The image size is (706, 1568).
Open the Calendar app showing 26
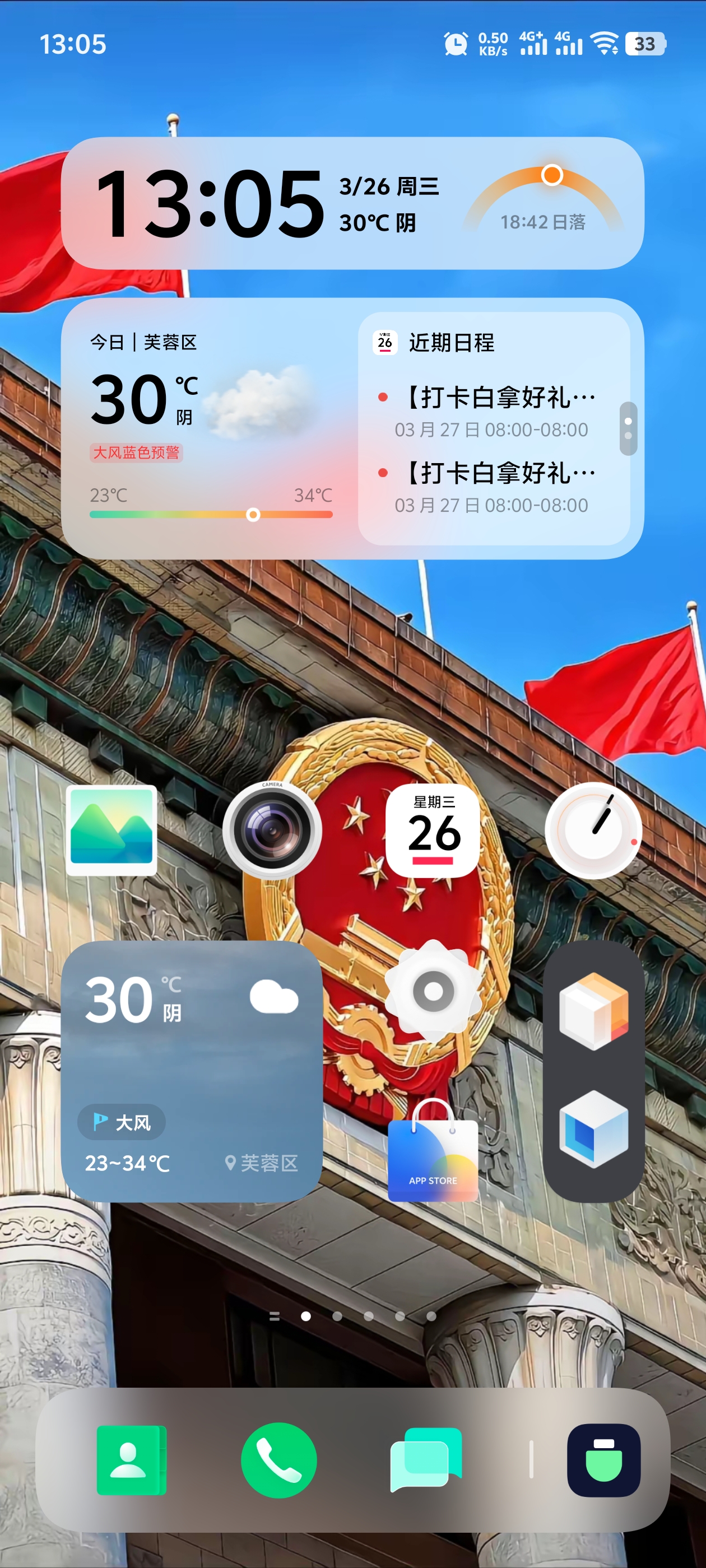pyautogui.click(x=433, y=830)
